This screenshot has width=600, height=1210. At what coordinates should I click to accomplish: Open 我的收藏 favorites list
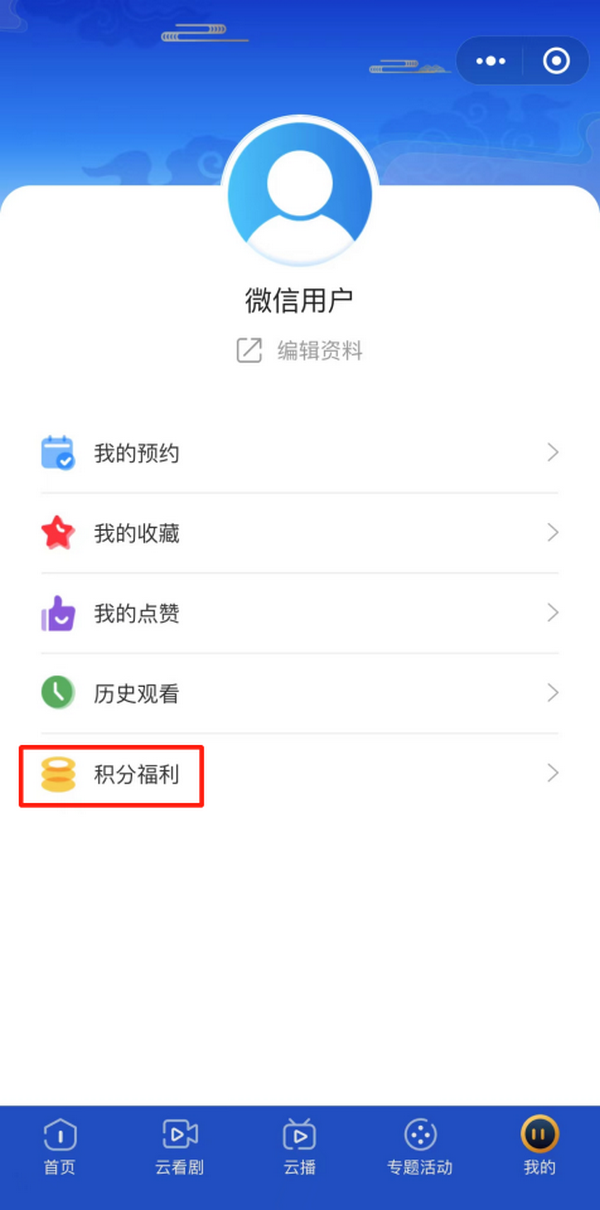click(x=300, y=533)
